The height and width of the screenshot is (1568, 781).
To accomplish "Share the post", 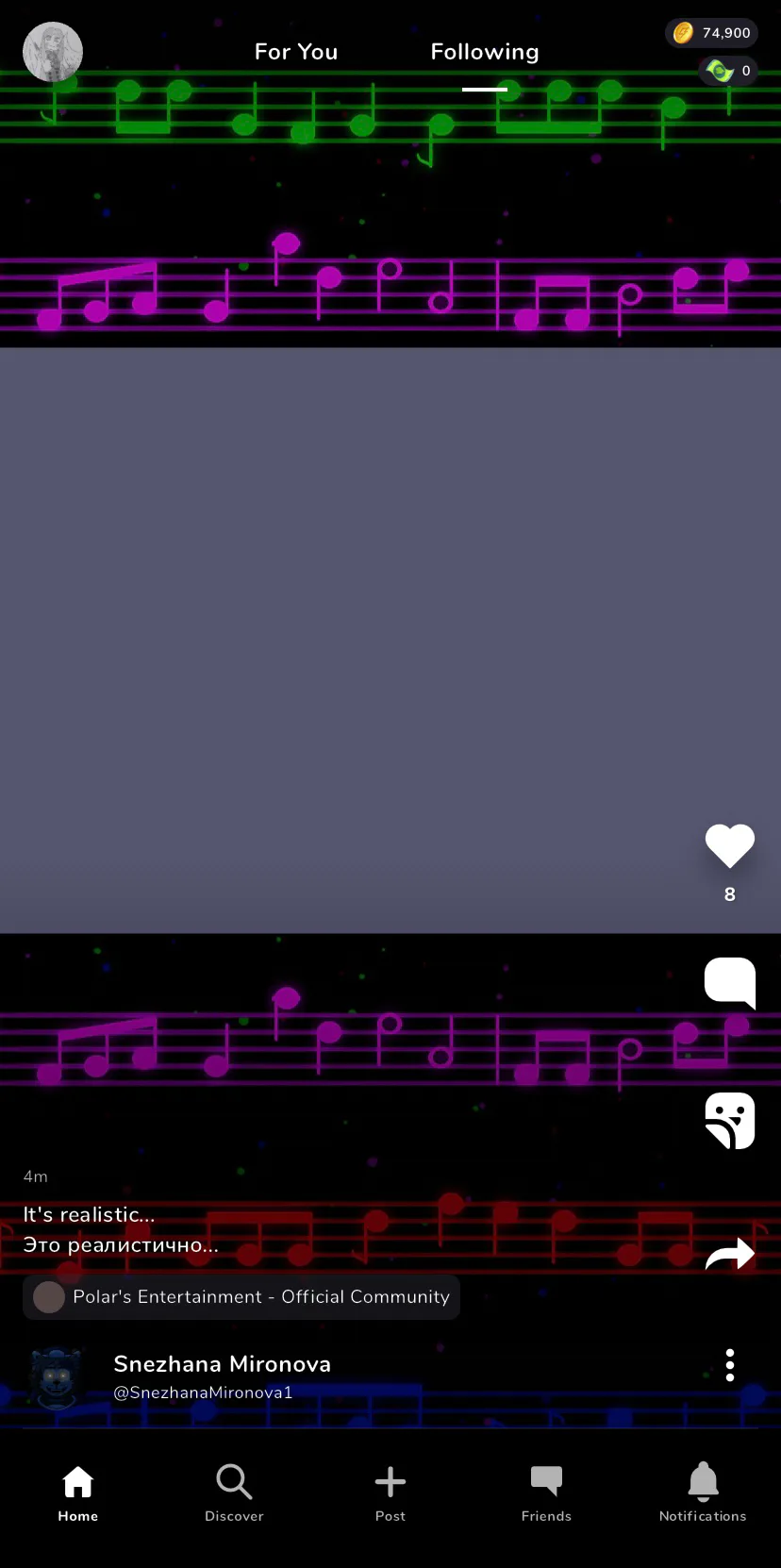I will (x=729, y=1254).
